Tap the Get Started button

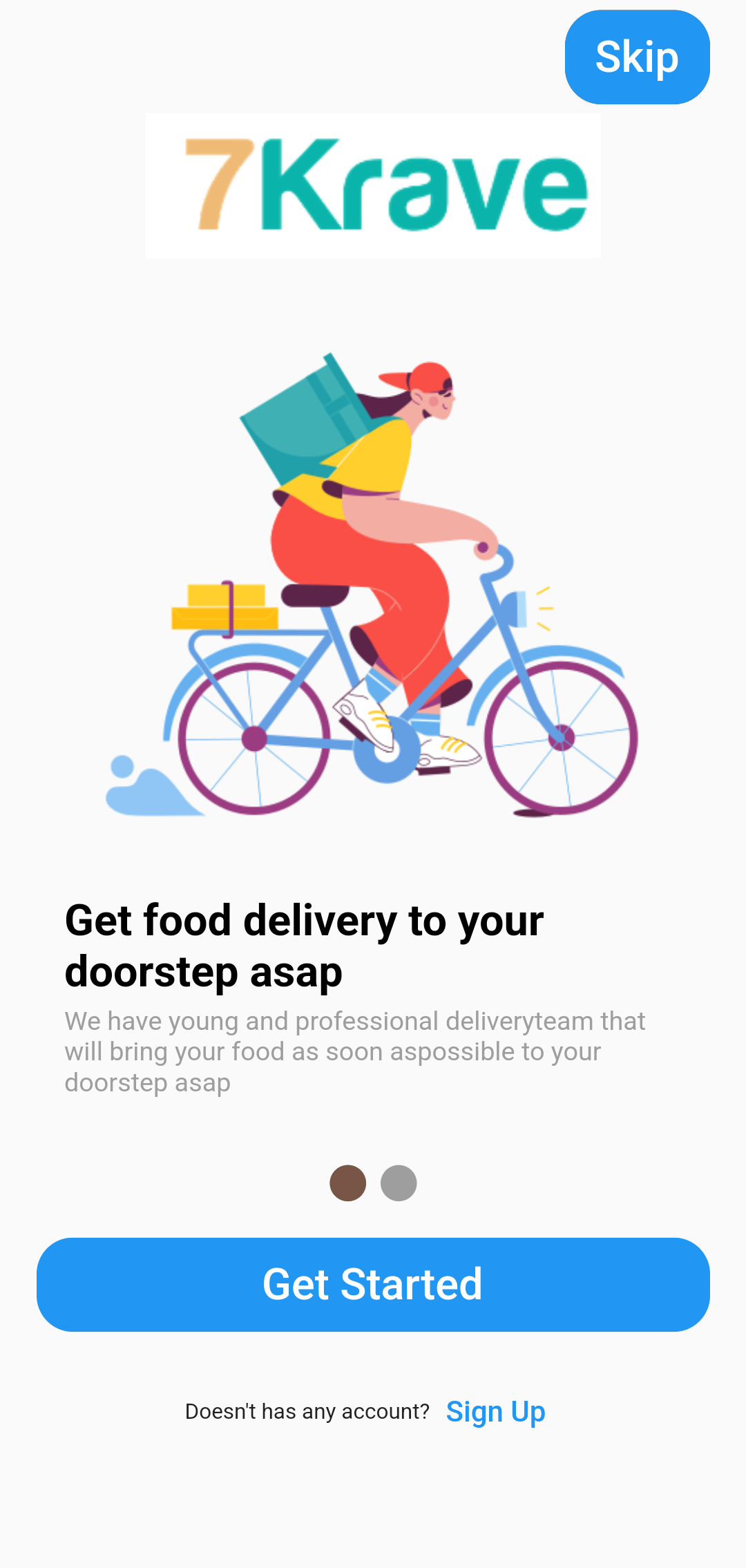coord(373,1285)
